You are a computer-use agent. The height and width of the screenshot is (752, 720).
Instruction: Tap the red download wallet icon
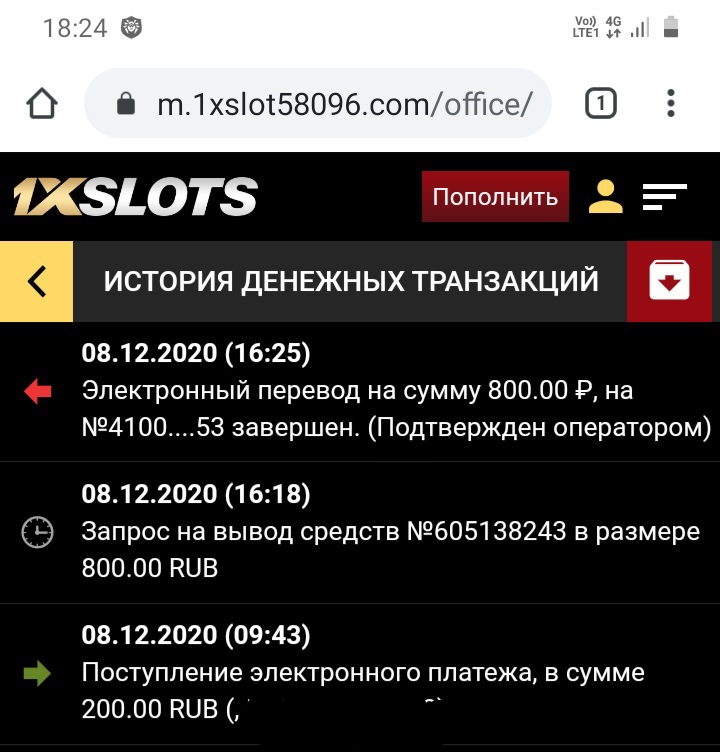click(x=670, y=282)
